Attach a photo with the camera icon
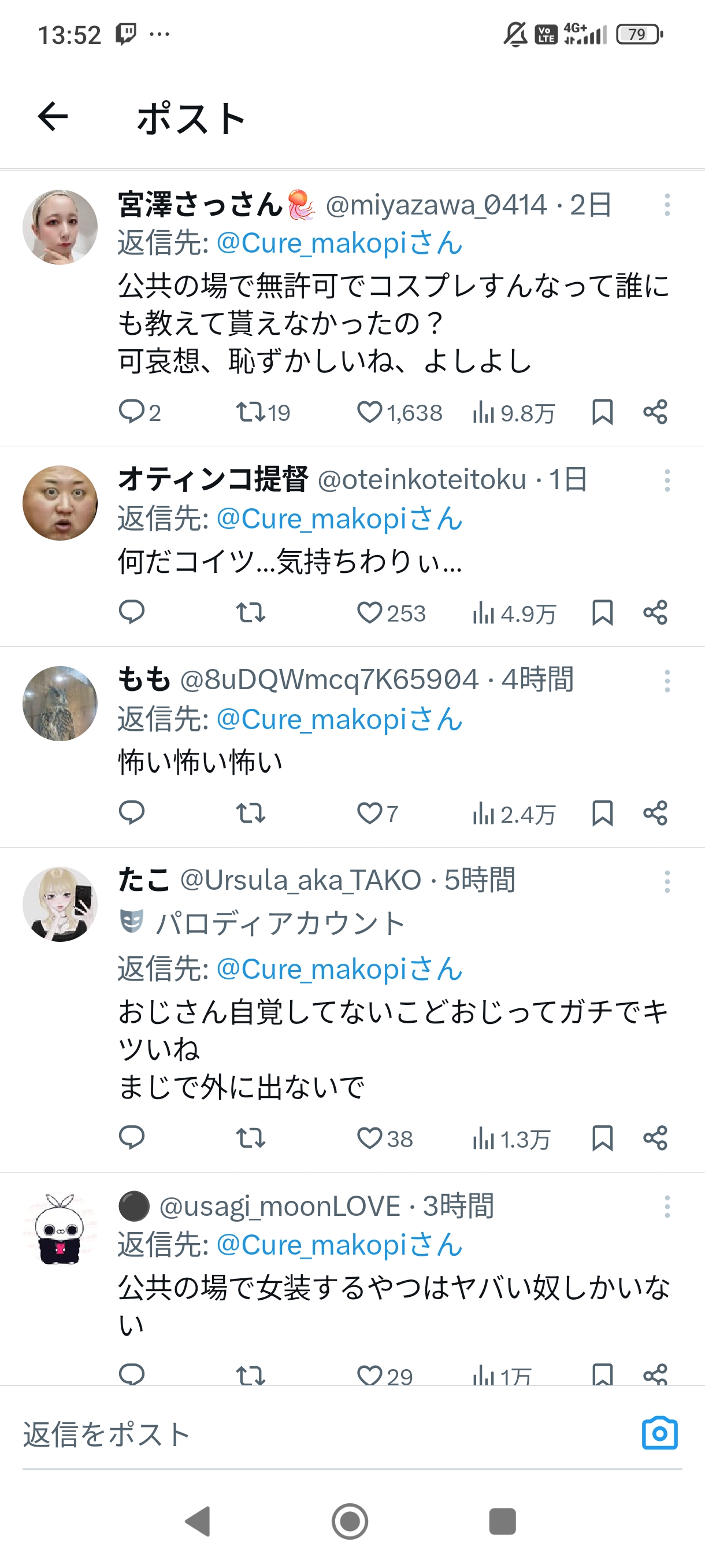 click(659, 1433)
